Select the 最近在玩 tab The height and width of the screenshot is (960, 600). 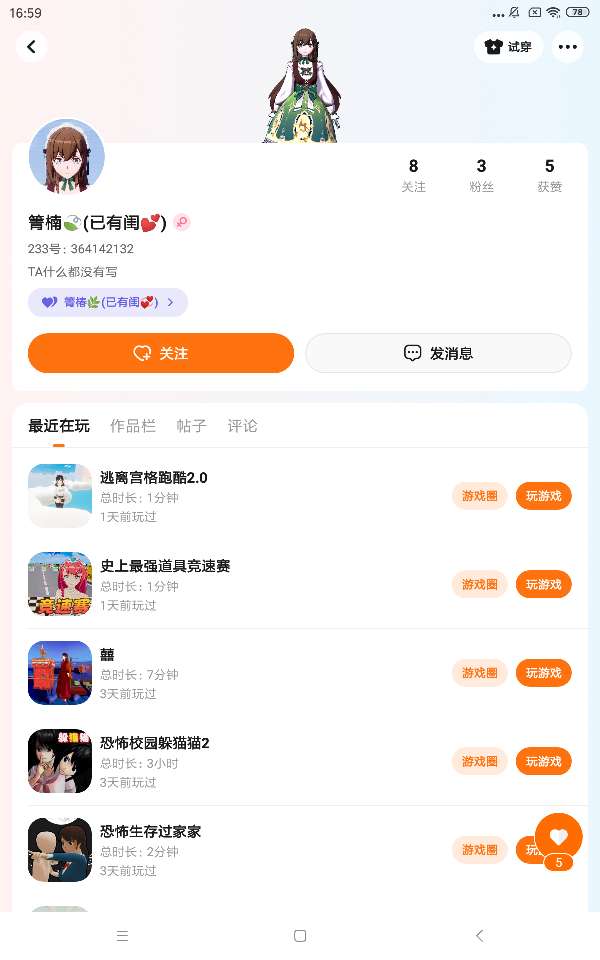59,426
